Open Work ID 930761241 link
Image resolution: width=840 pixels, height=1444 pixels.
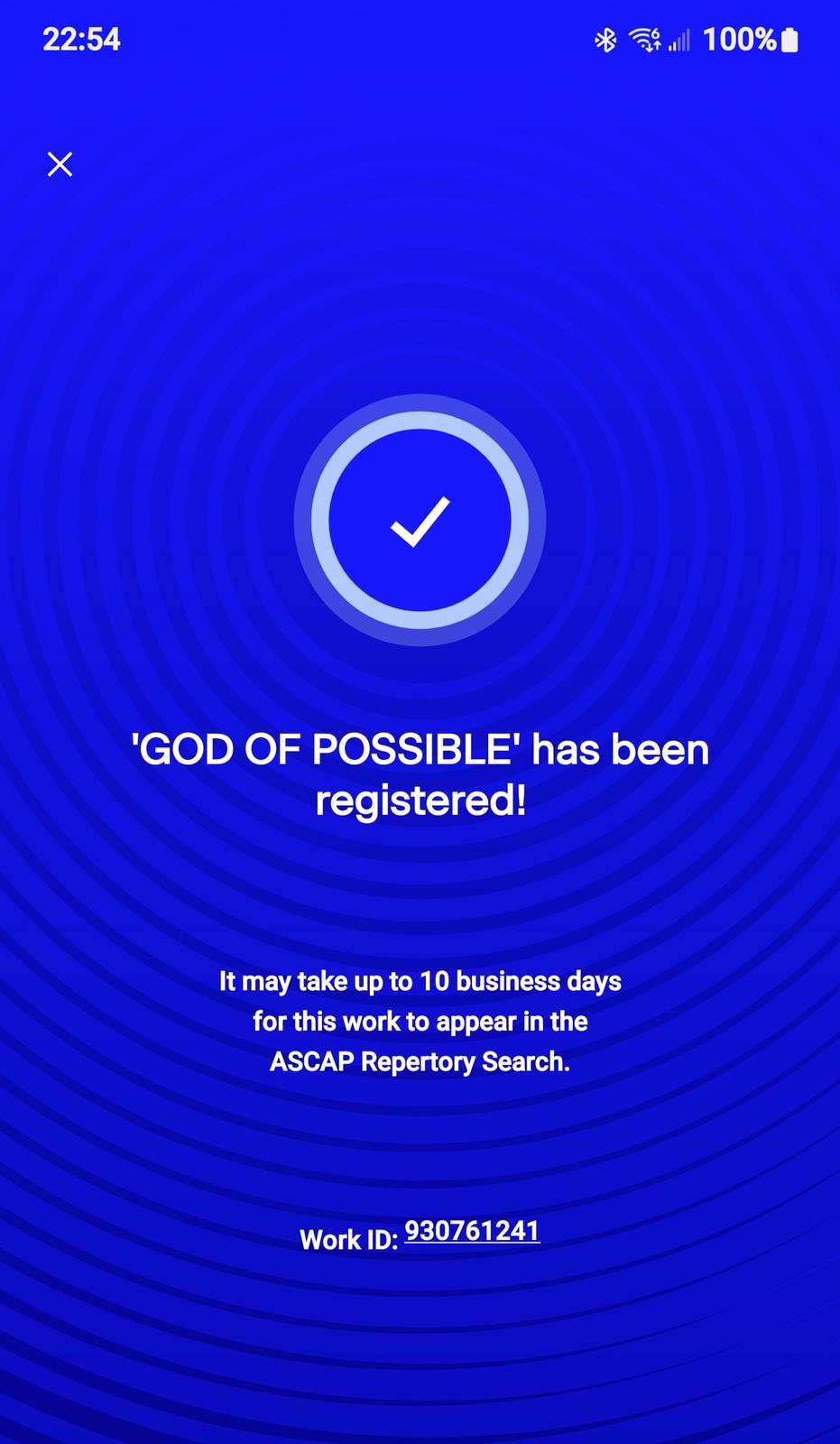click(x=471, y=1231)
